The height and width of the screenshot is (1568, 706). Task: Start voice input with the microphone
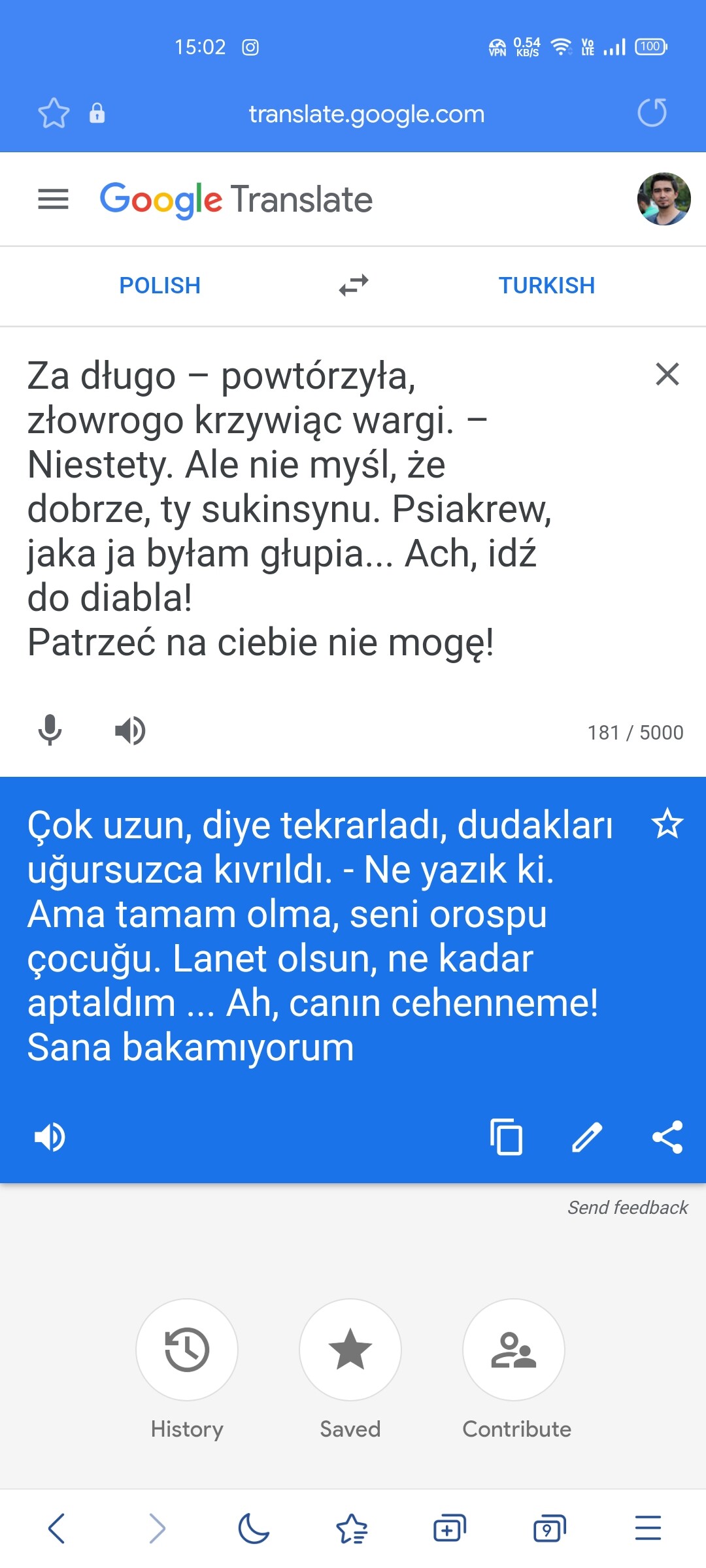(x=50, y=730)
